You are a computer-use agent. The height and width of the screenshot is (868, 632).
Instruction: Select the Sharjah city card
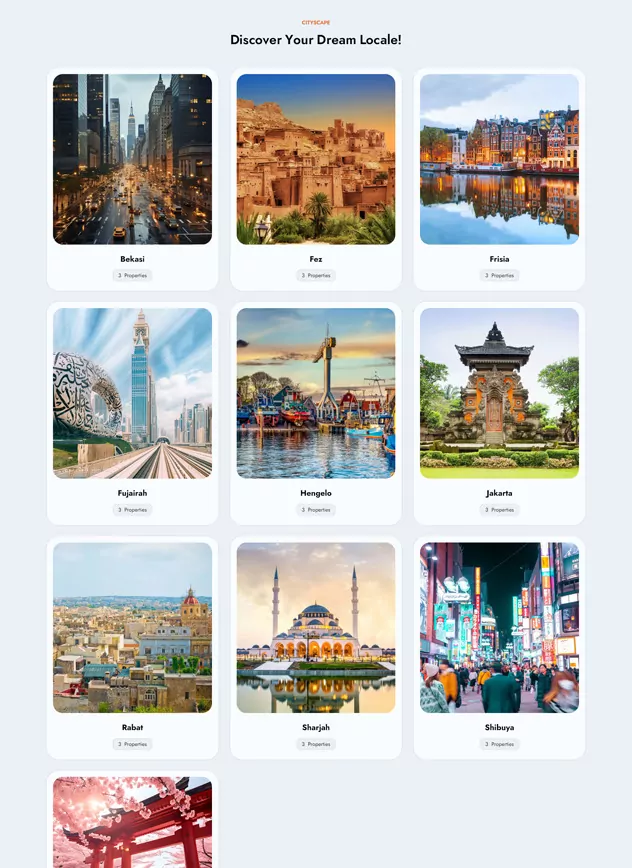(x=316, y=628)
